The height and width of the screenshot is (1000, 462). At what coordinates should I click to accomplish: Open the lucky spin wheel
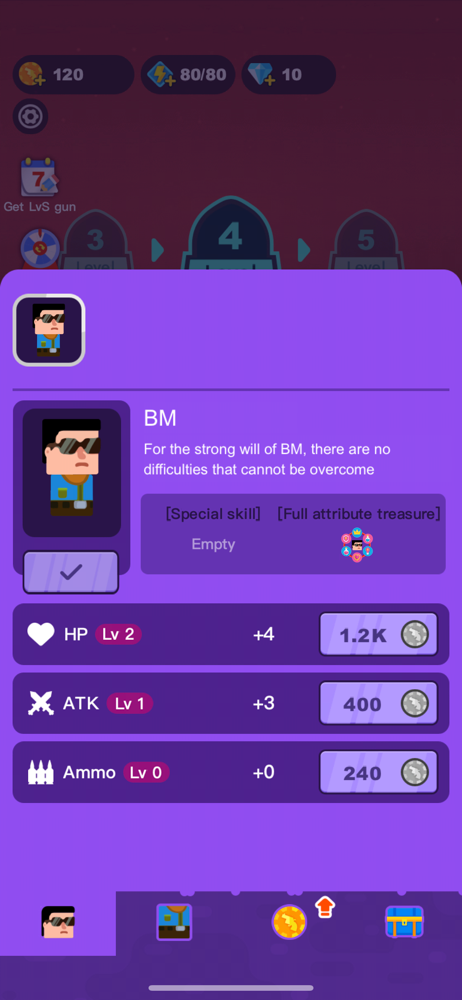40,249
